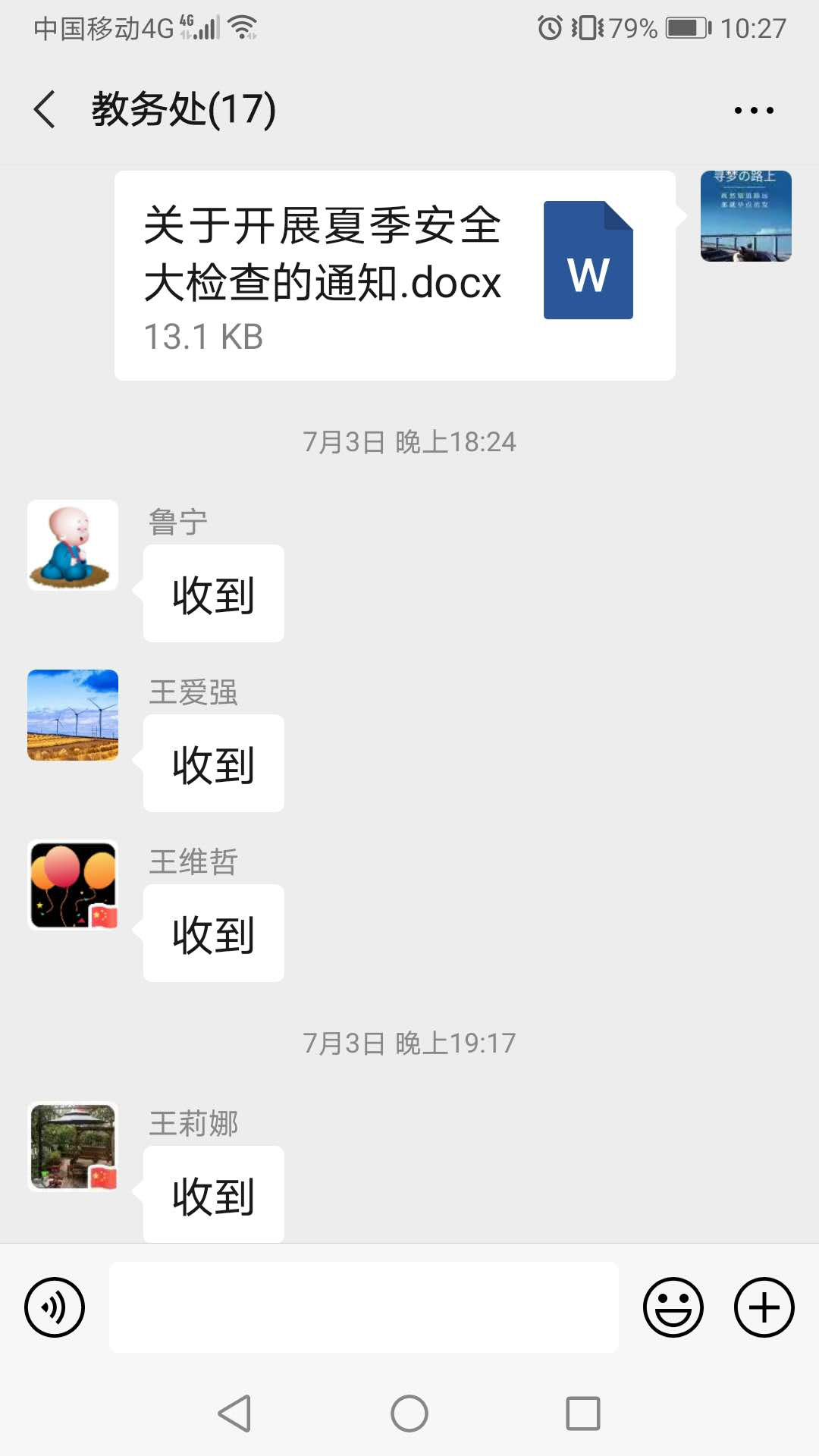This screenshot has height=1456, width=819.
Task: Open 王爱强's windmill avatar
Action: [73, 715]
